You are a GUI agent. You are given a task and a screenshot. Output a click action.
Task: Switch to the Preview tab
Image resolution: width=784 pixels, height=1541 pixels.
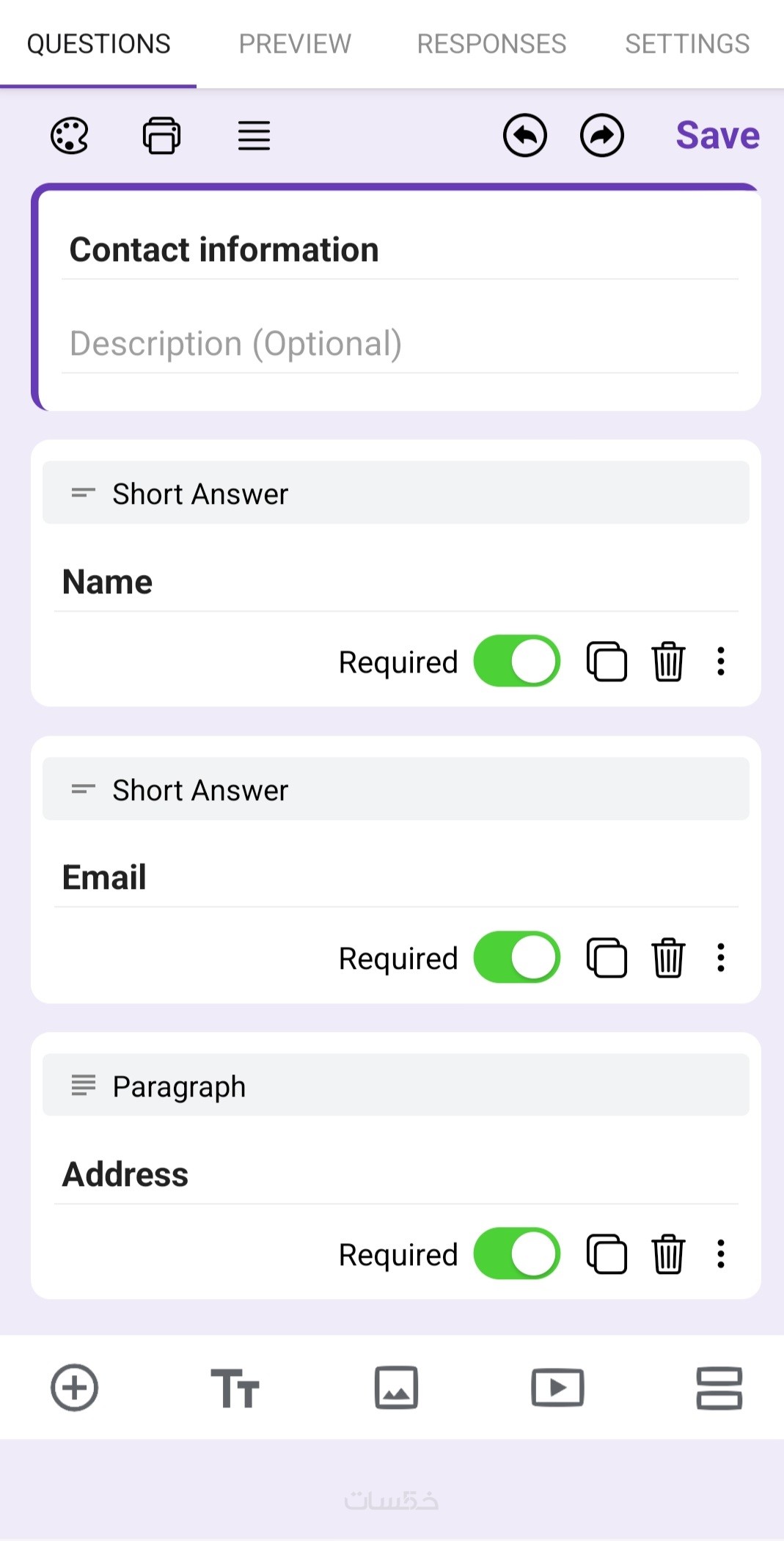[x=295, y=44]
